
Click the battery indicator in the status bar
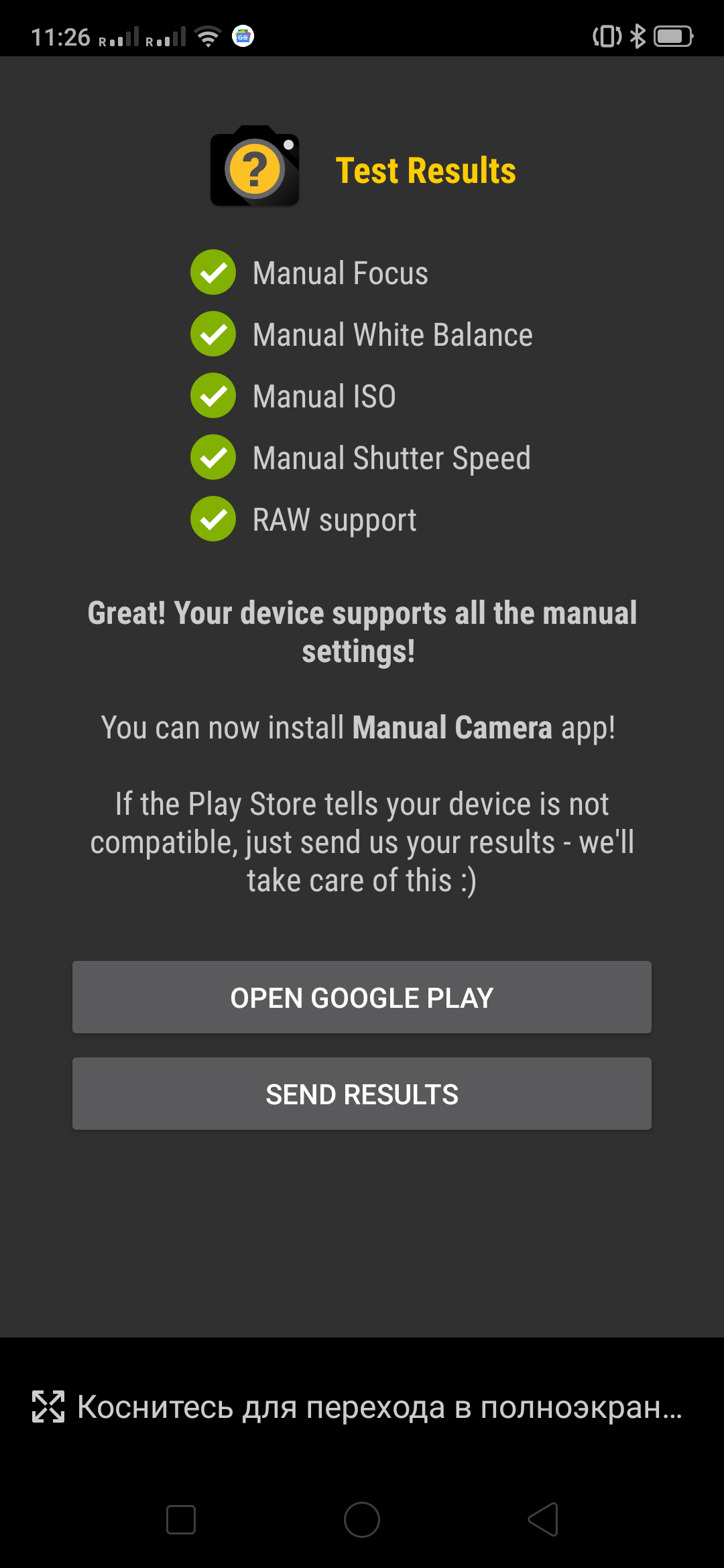(674, 37)
